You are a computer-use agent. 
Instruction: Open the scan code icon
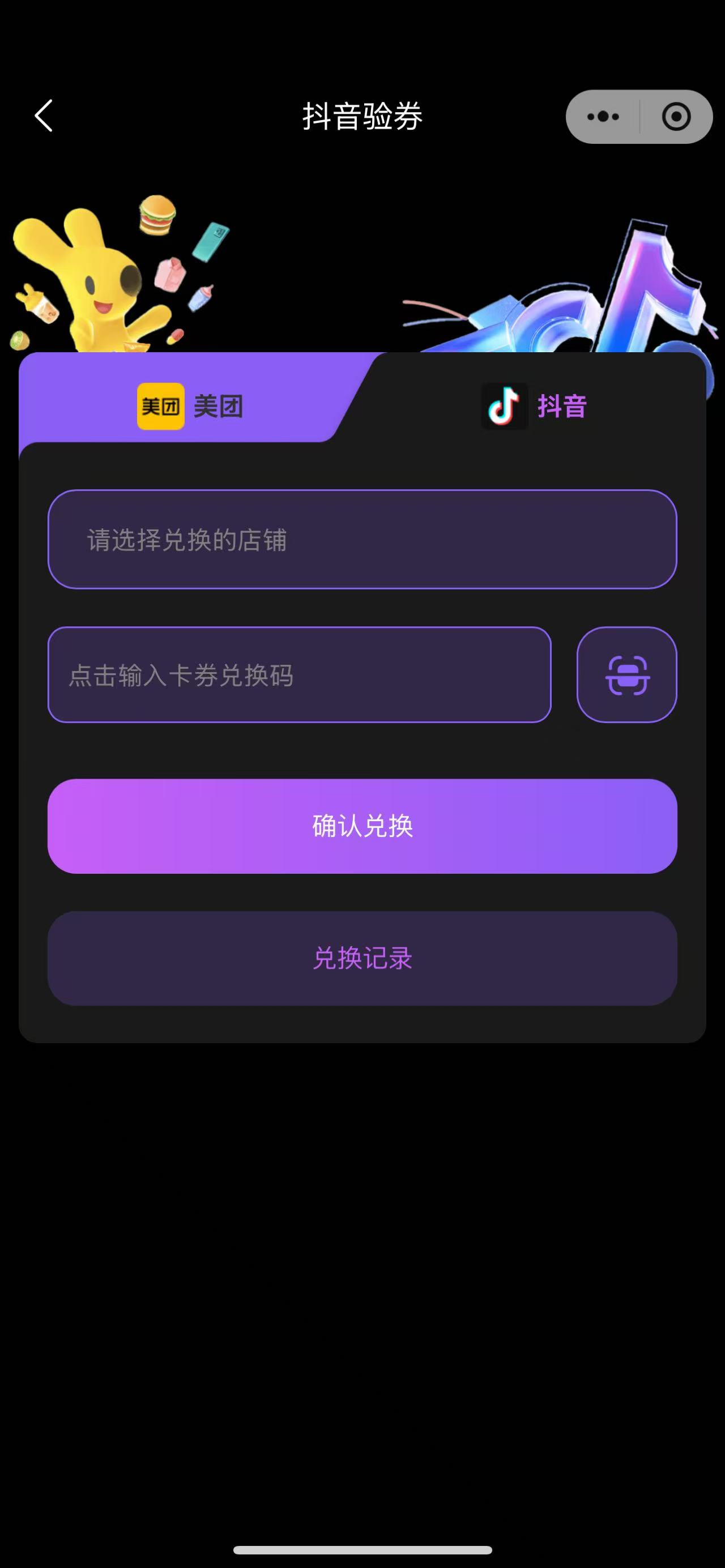(x=626, y=674)
